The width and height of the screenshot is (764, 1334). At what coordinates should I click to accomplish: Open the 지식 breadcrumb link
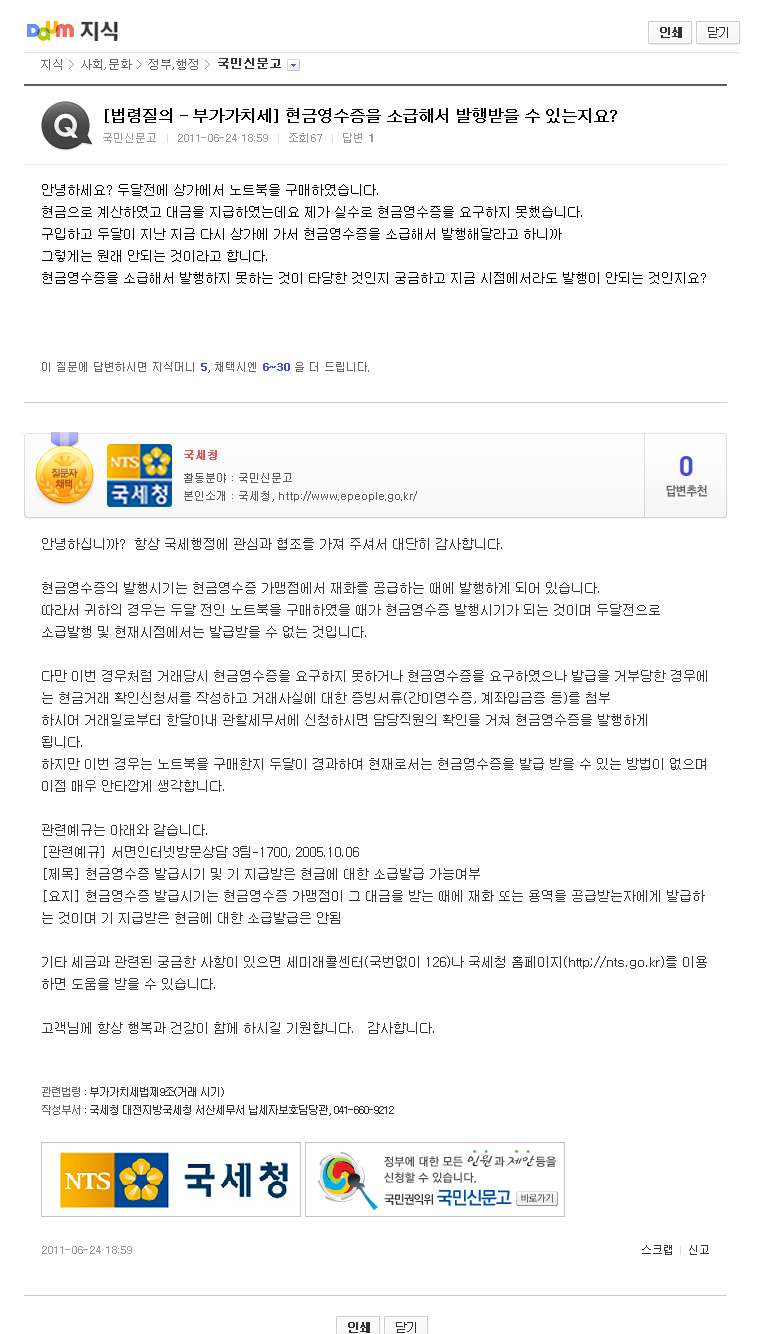point(51,64)
